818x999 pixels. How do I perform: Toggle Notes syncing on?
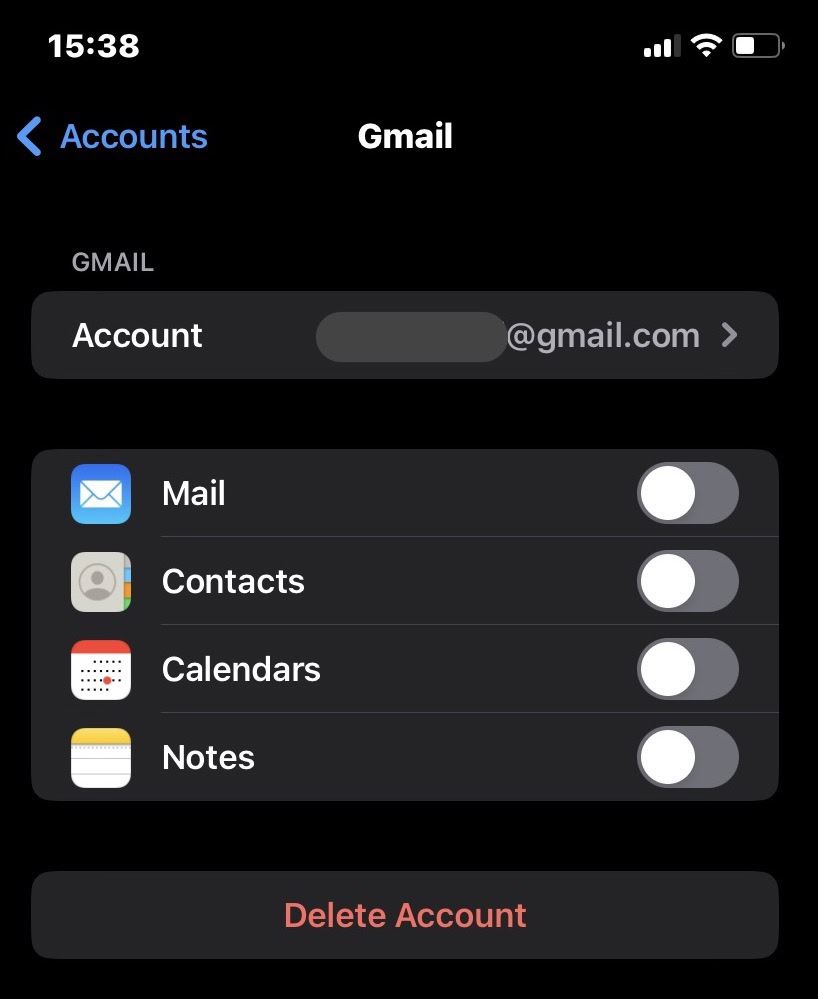coord(687,757)
